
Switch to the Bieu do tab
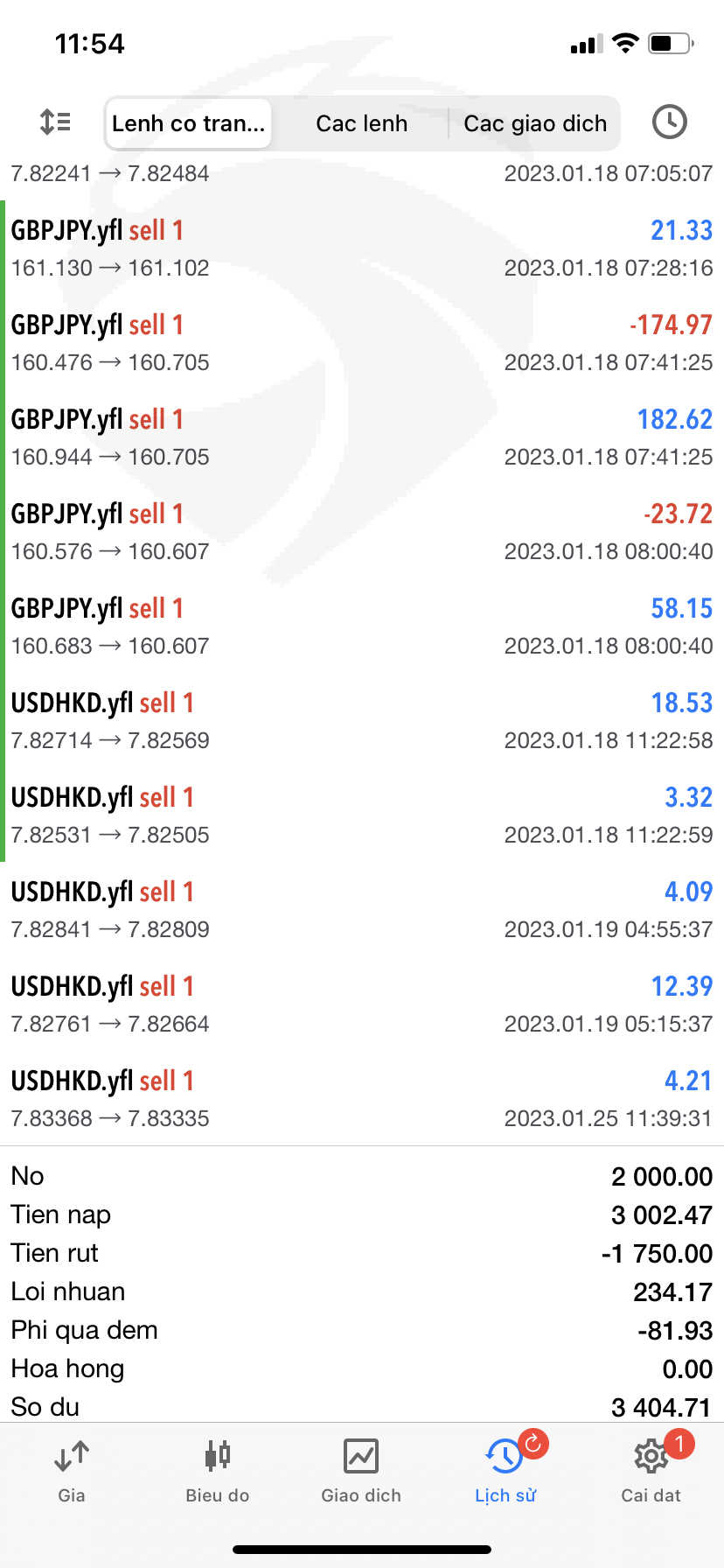point(217,1472)
